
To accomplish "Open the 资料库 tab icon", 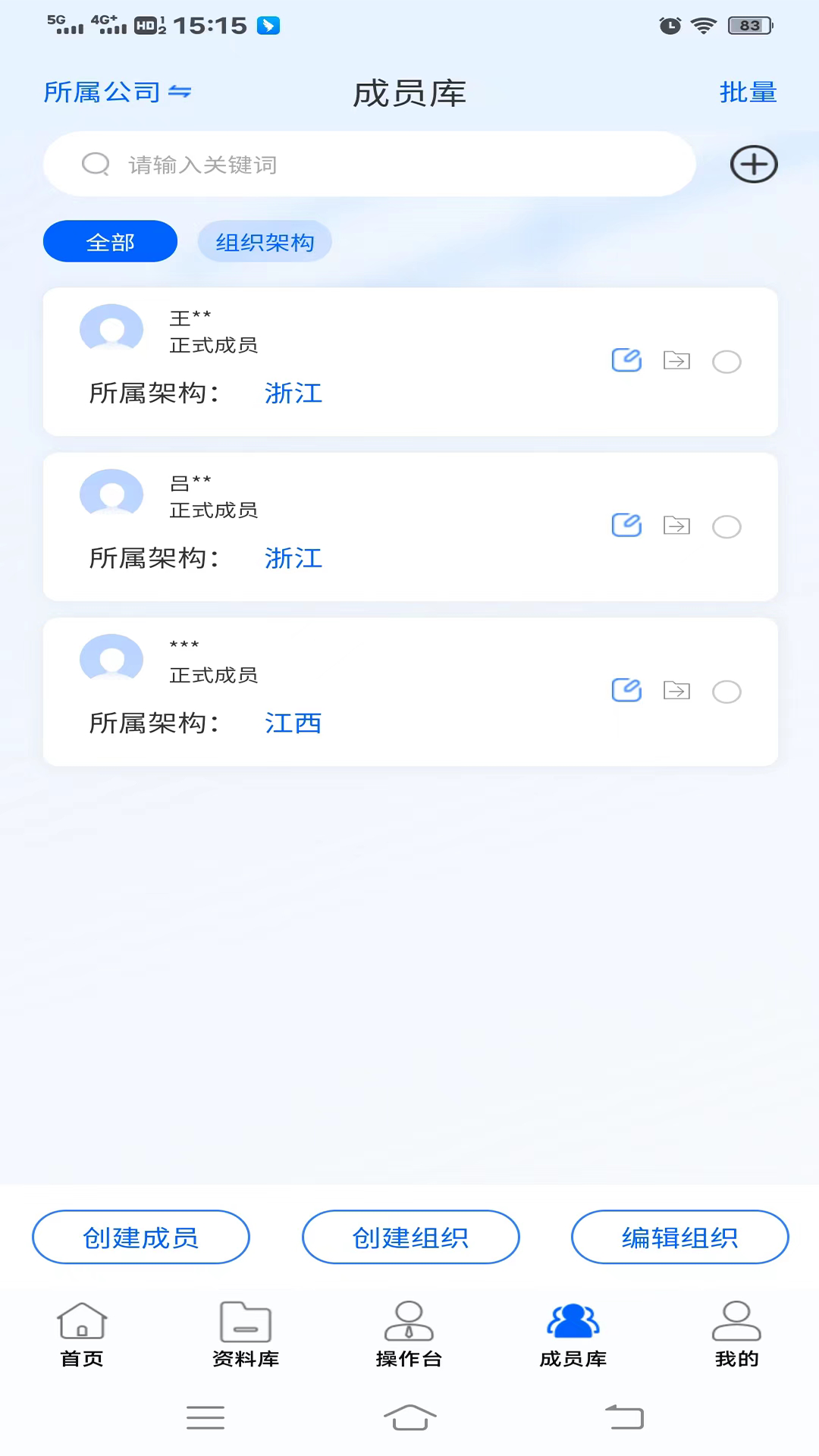I will [245, 1322].
